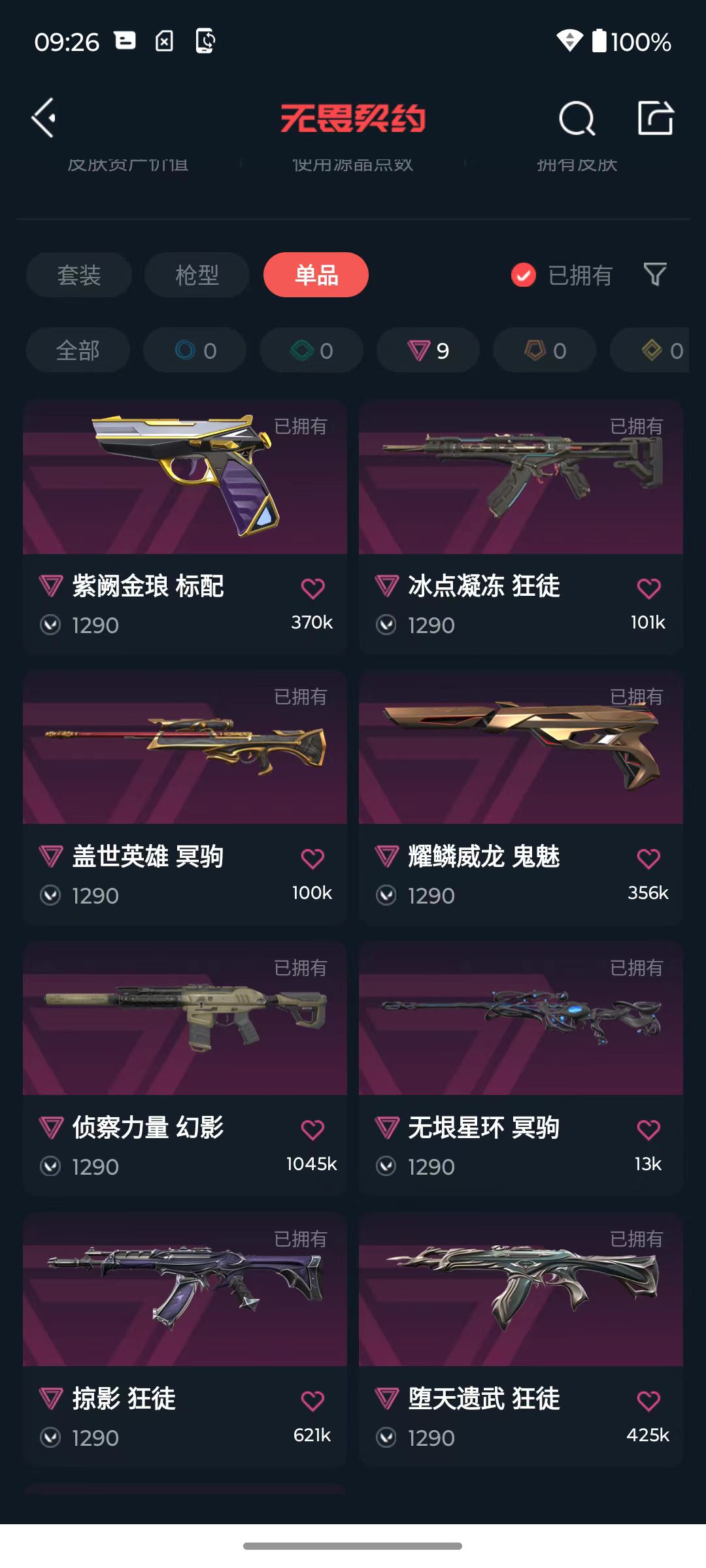The width and height of the screenshot is (706, 1568).
Task: Like the 冰点凝冻 狂徒 skin
Action: 648,589
